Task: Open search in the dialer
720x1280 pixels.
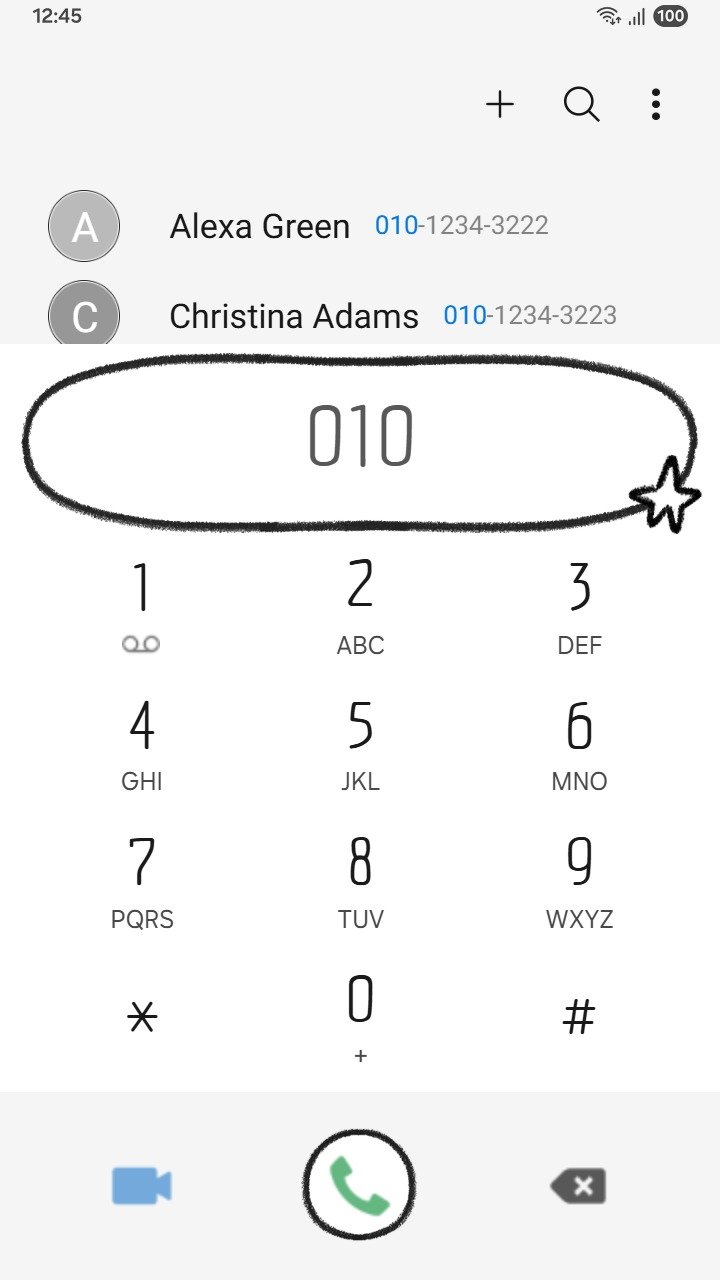Action: [581, 104]
